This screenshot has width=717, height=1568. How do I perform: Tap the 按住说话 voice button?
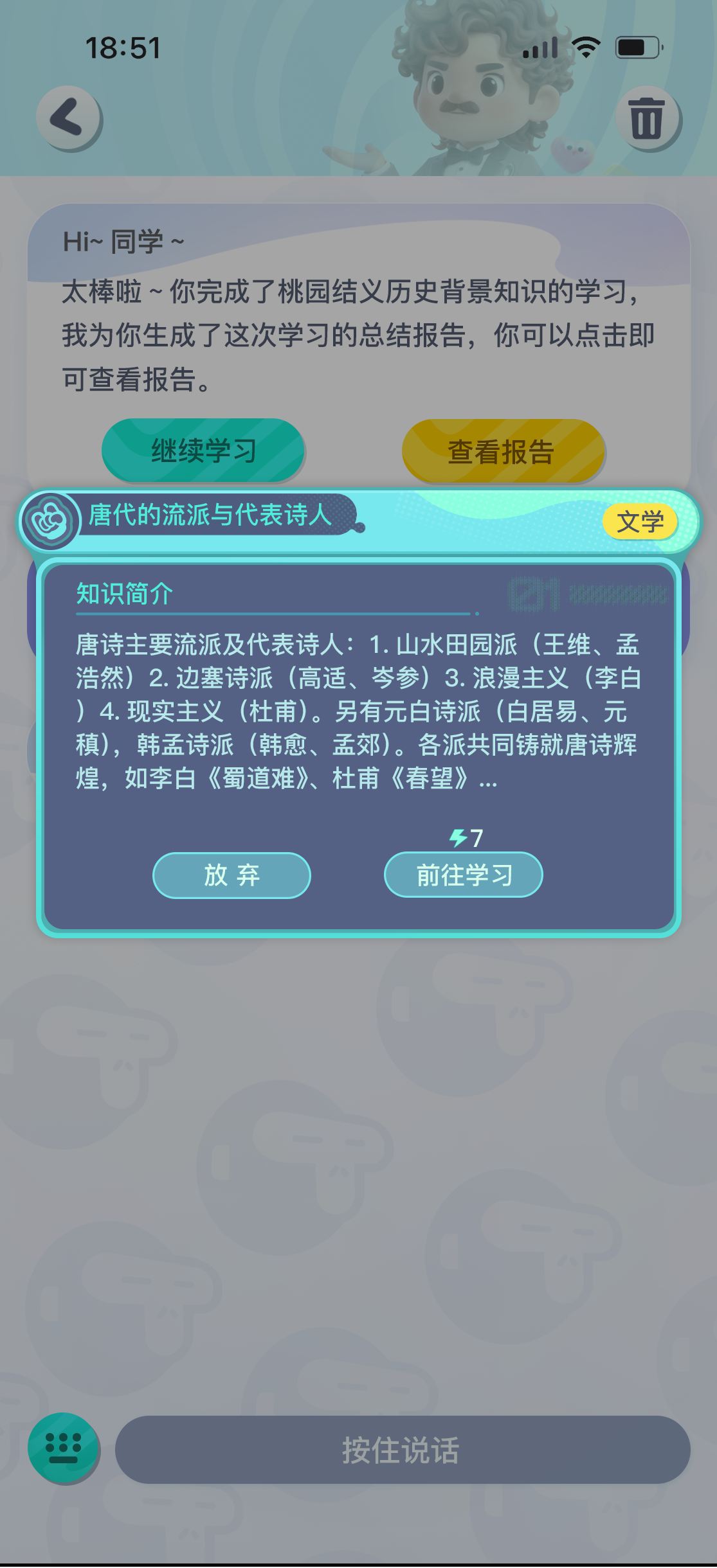coord(402,1450)
